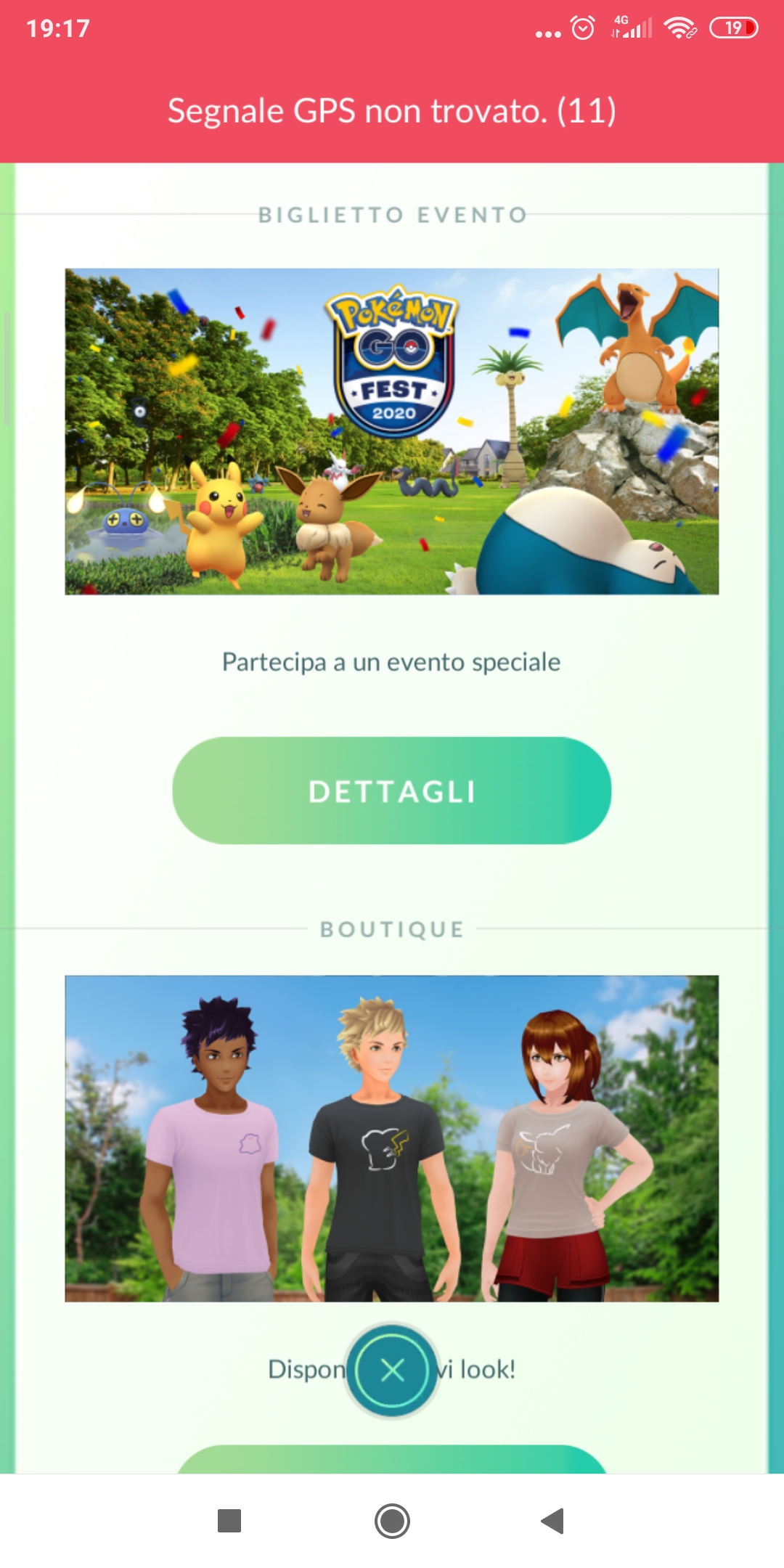This screenshot has height=1568, width=784.
Task: Close the news screen with X button
Action: click(392, 1371)
